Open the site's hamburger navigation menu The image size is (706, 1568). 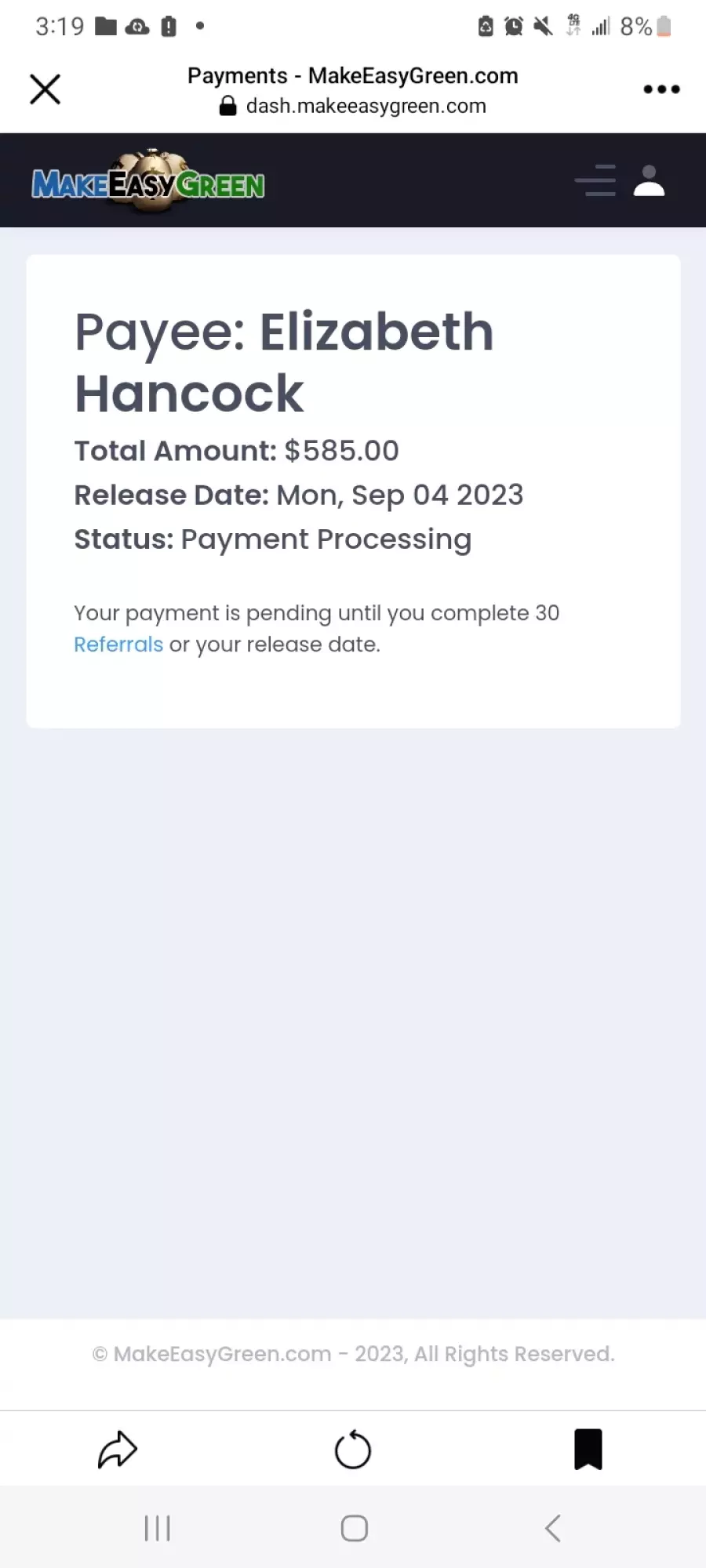click(x=595, y=180)
